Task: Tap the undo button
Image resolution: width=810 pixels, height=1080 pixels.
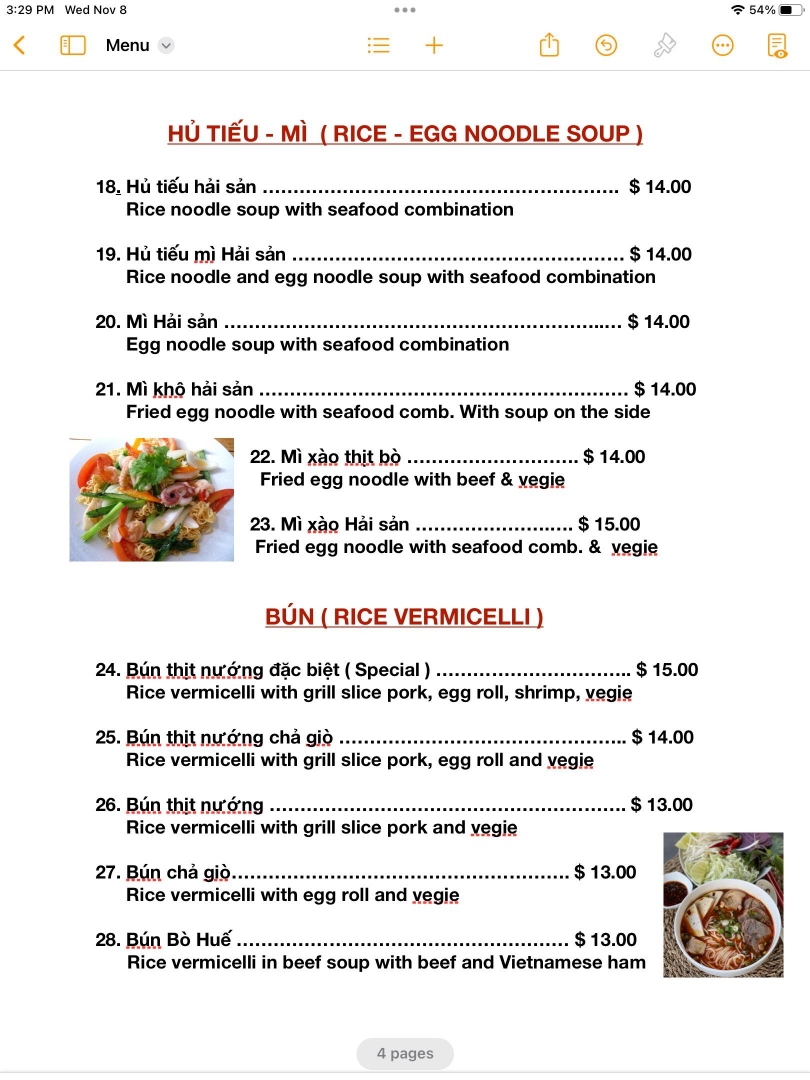Action: [606, 45]
